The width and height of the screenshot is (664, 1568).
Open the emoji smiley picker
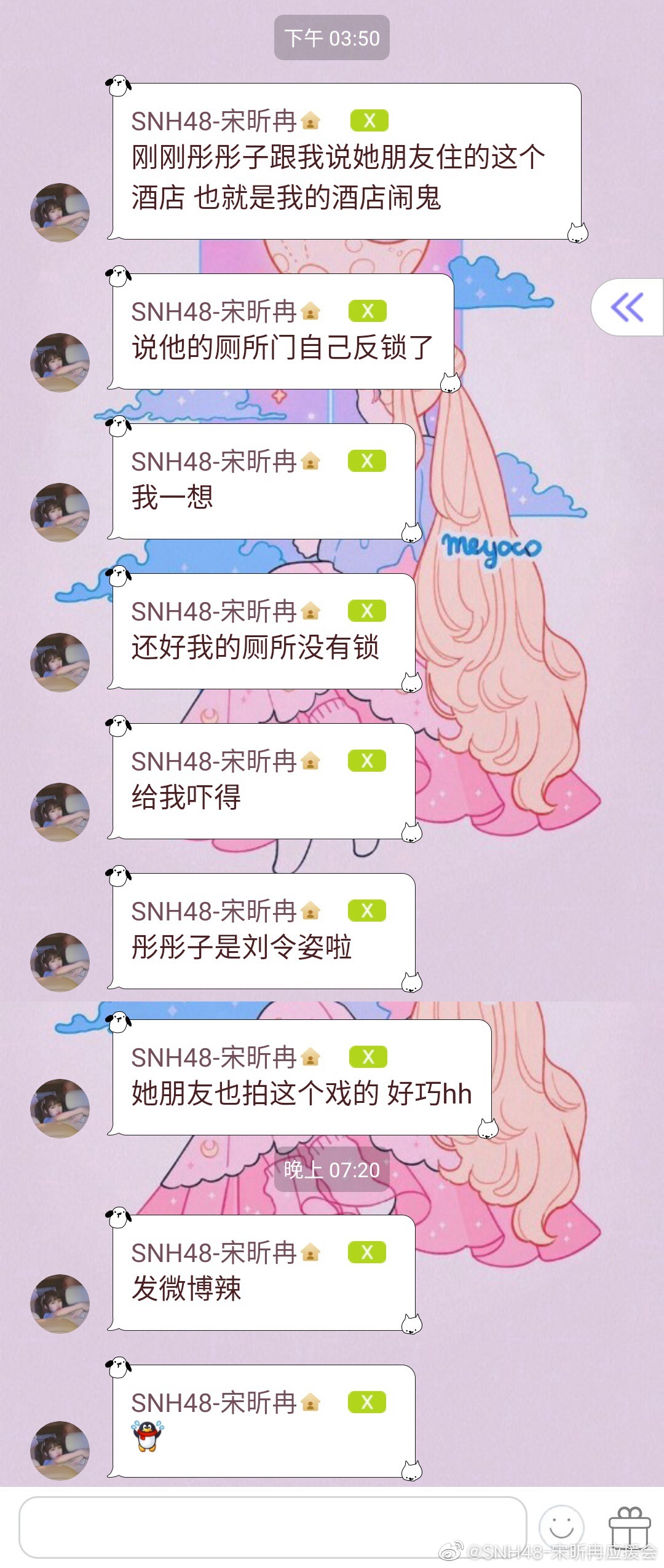point(561,1527)
